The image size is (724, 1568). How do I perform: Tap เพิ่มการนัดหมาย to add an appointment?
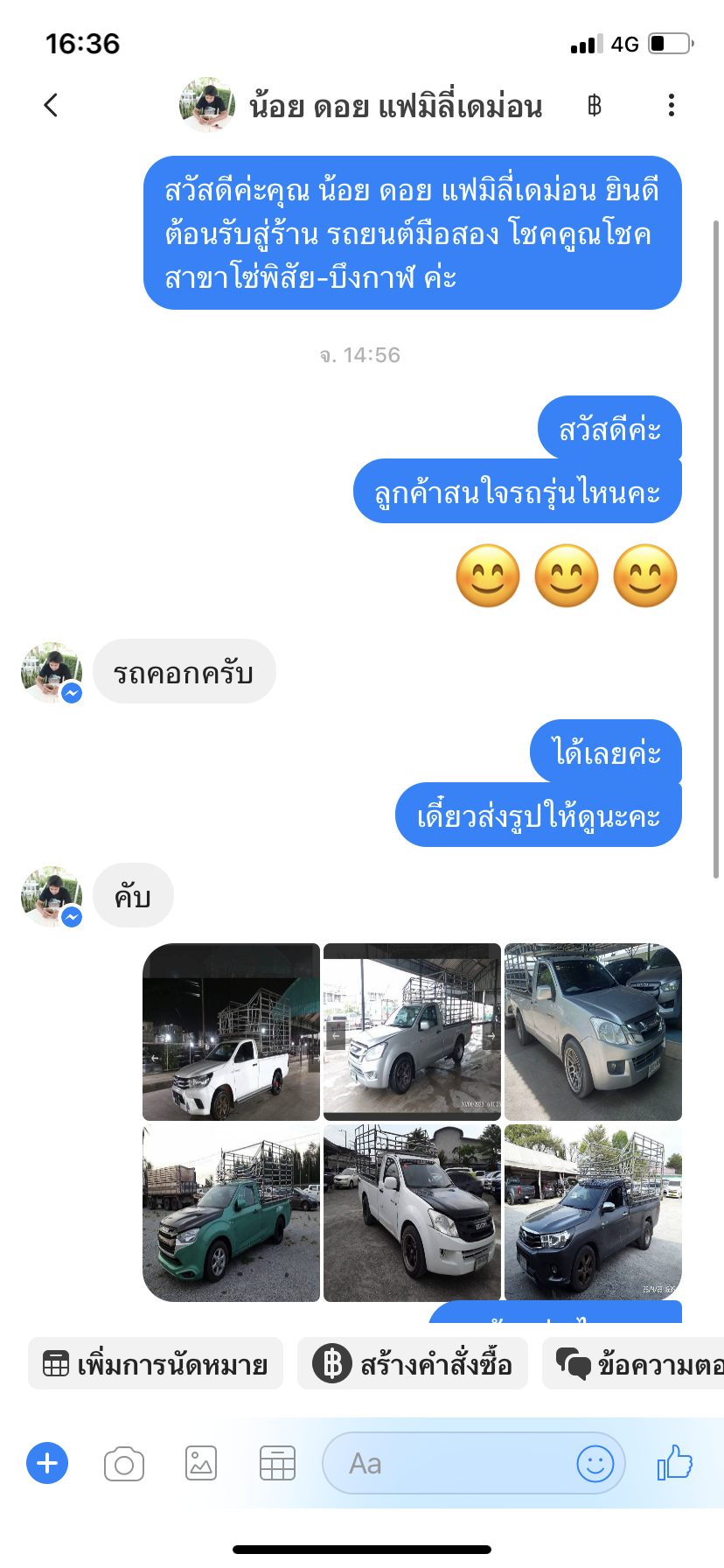(x=156, y=1364)
